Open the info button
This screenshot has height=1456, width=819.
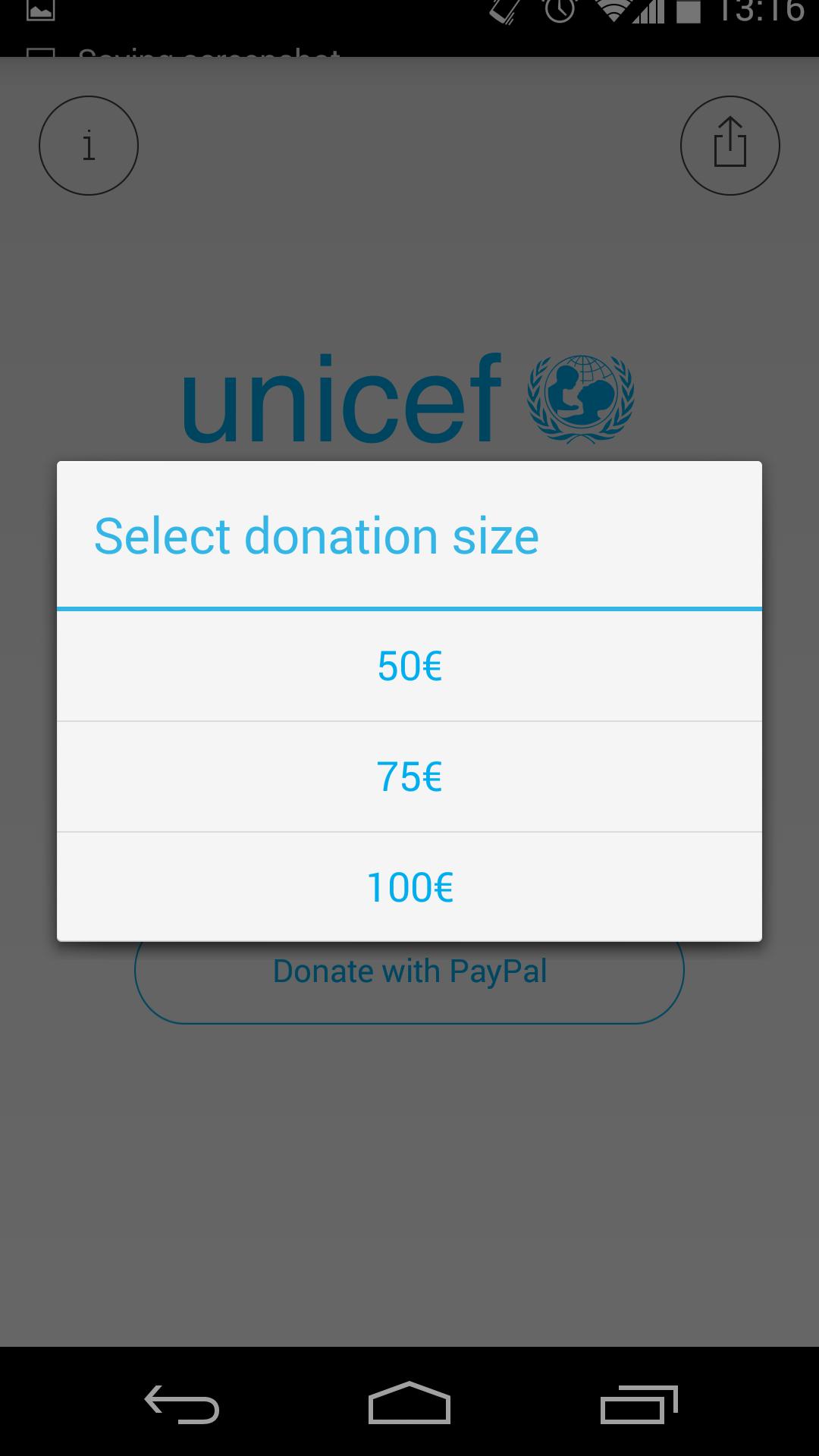(89, 146)
